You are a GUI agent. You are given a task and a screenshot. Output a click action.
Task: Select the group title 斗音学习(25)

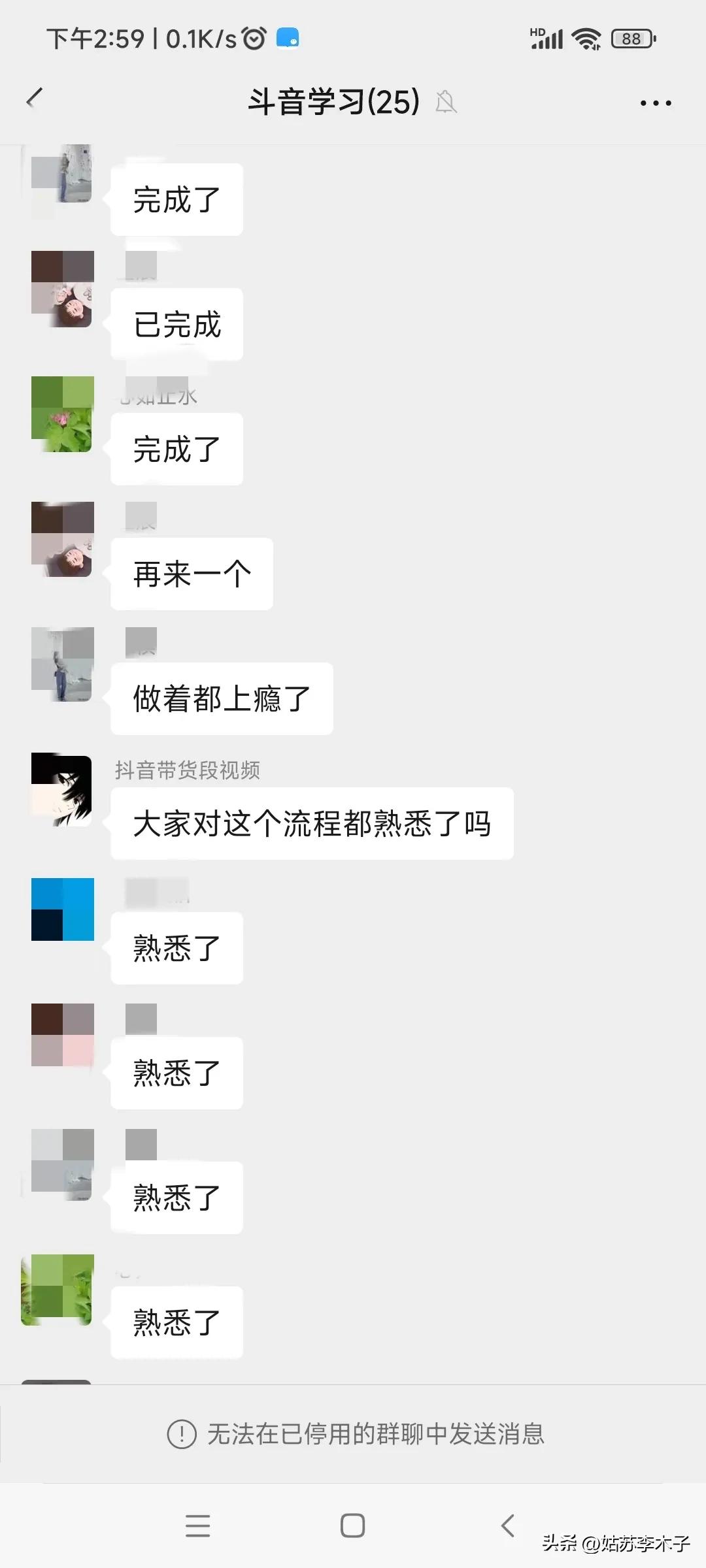pos(333,103)
